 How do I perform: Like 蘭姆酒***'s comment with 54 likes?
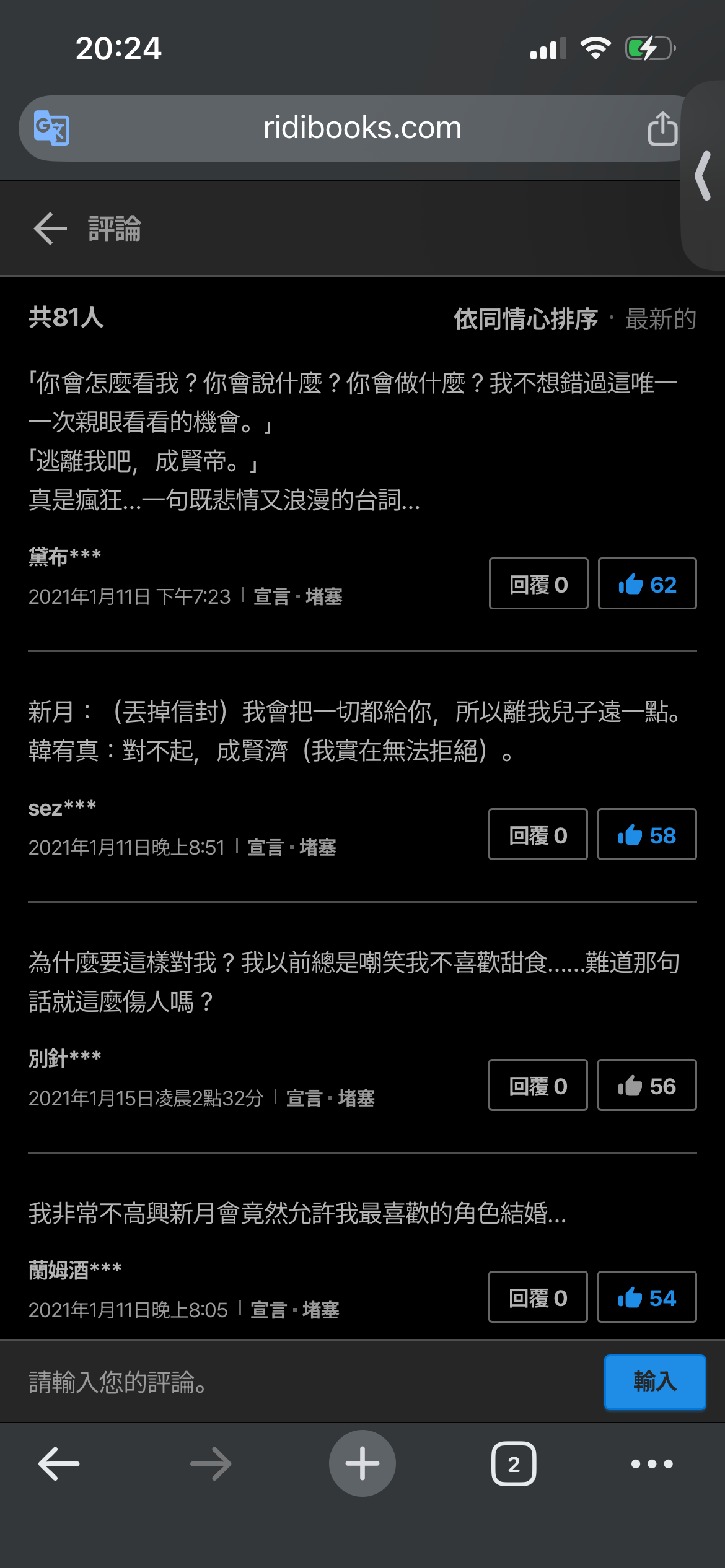point(647,1297)
